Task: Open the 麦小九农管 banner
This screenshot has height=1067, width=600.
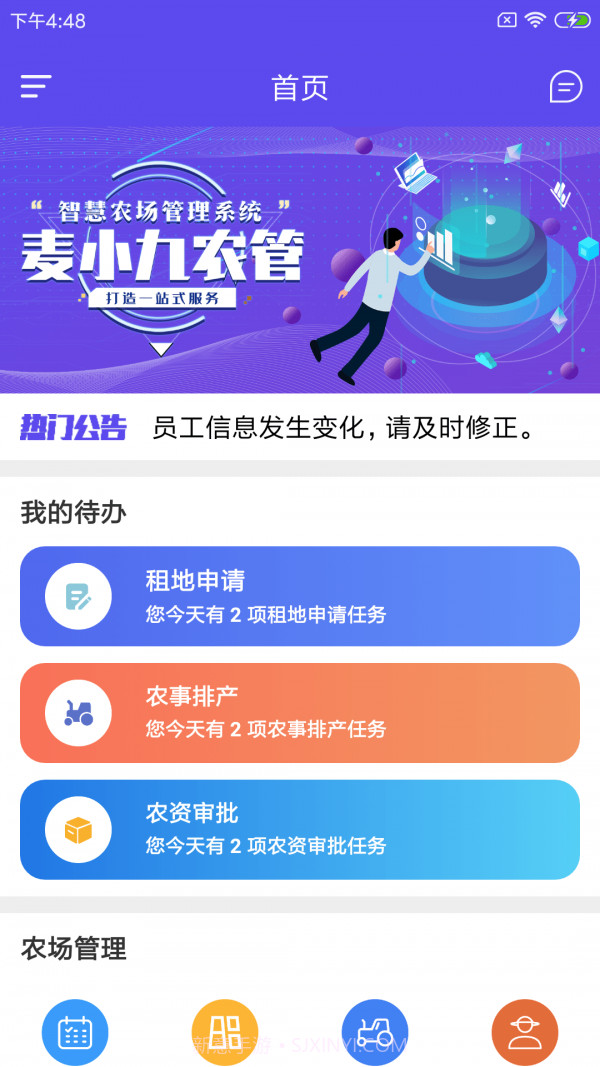Action: [300, 258]
